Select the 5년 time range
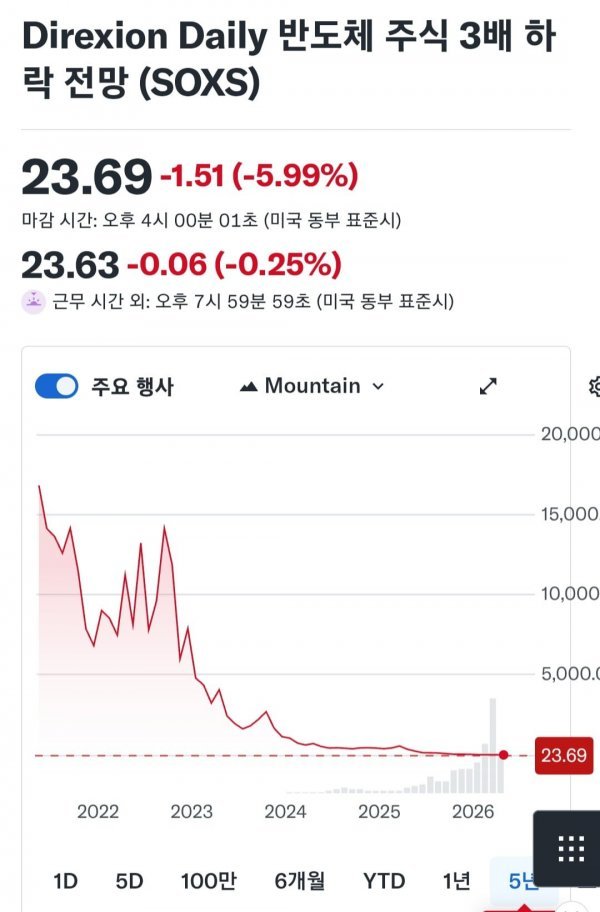600x912 pixels. 520,881
